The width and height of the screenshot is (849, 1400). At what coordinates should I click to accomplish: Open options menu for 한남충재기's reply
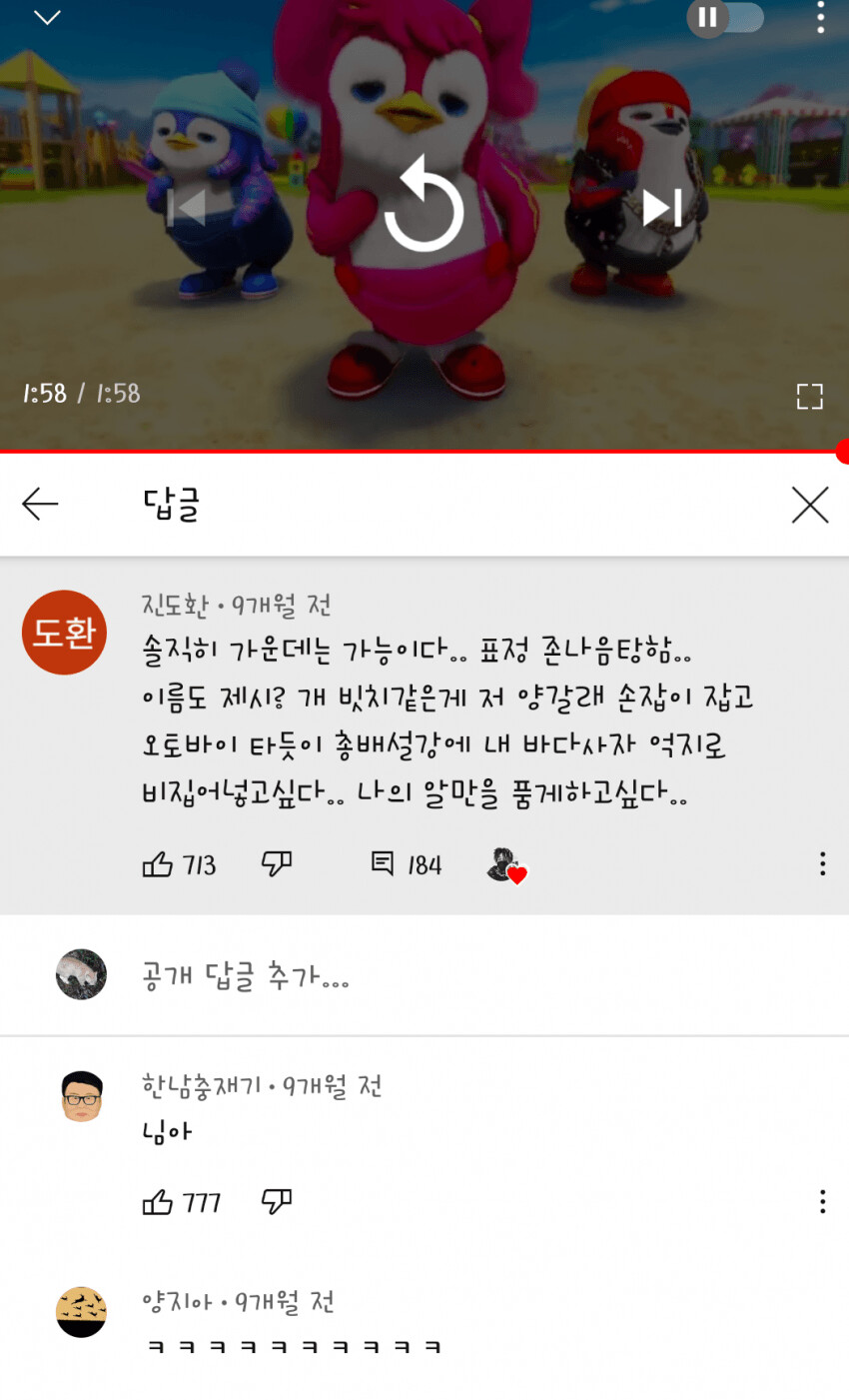[x=822, y=1201]
